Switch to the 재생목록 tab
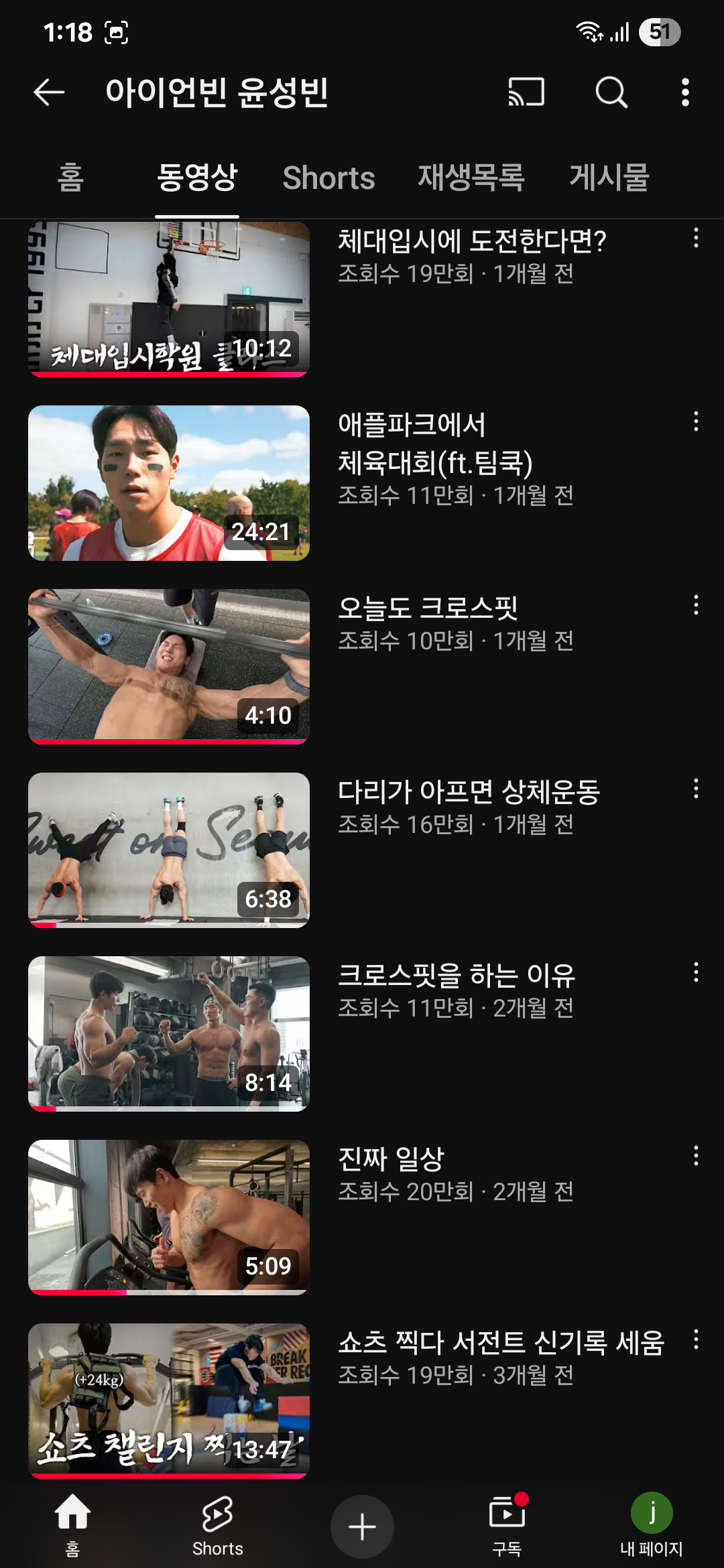This screenshot has height=1568, width=724. (x=471, y=178)
